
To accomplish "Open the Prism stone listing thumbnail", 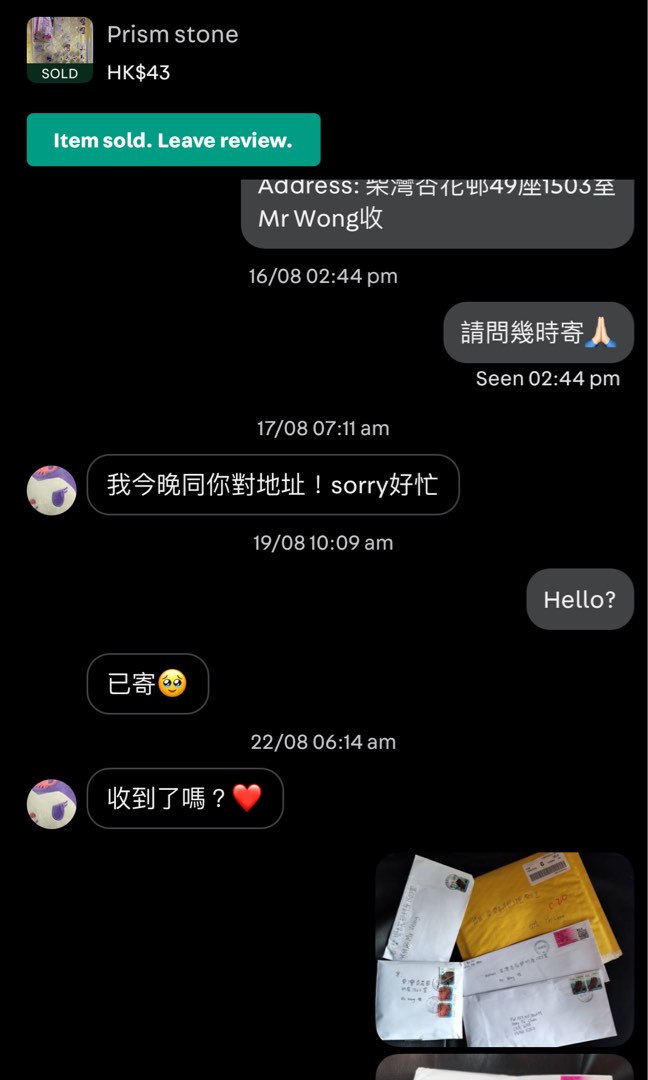I will pyautogui.click(x=60, y=50).
